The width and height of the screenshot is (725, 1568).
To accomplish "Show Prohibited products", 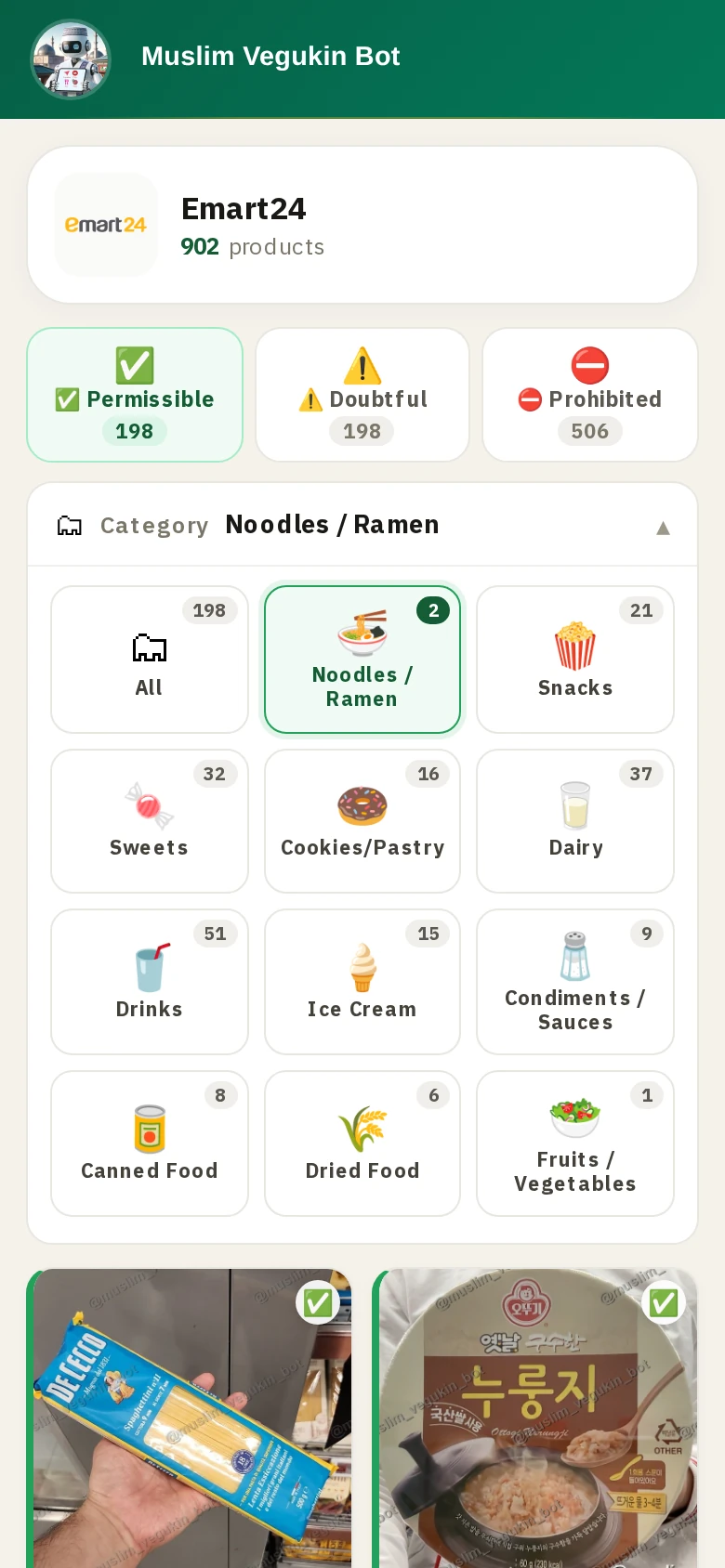I will tap(590, 395).
